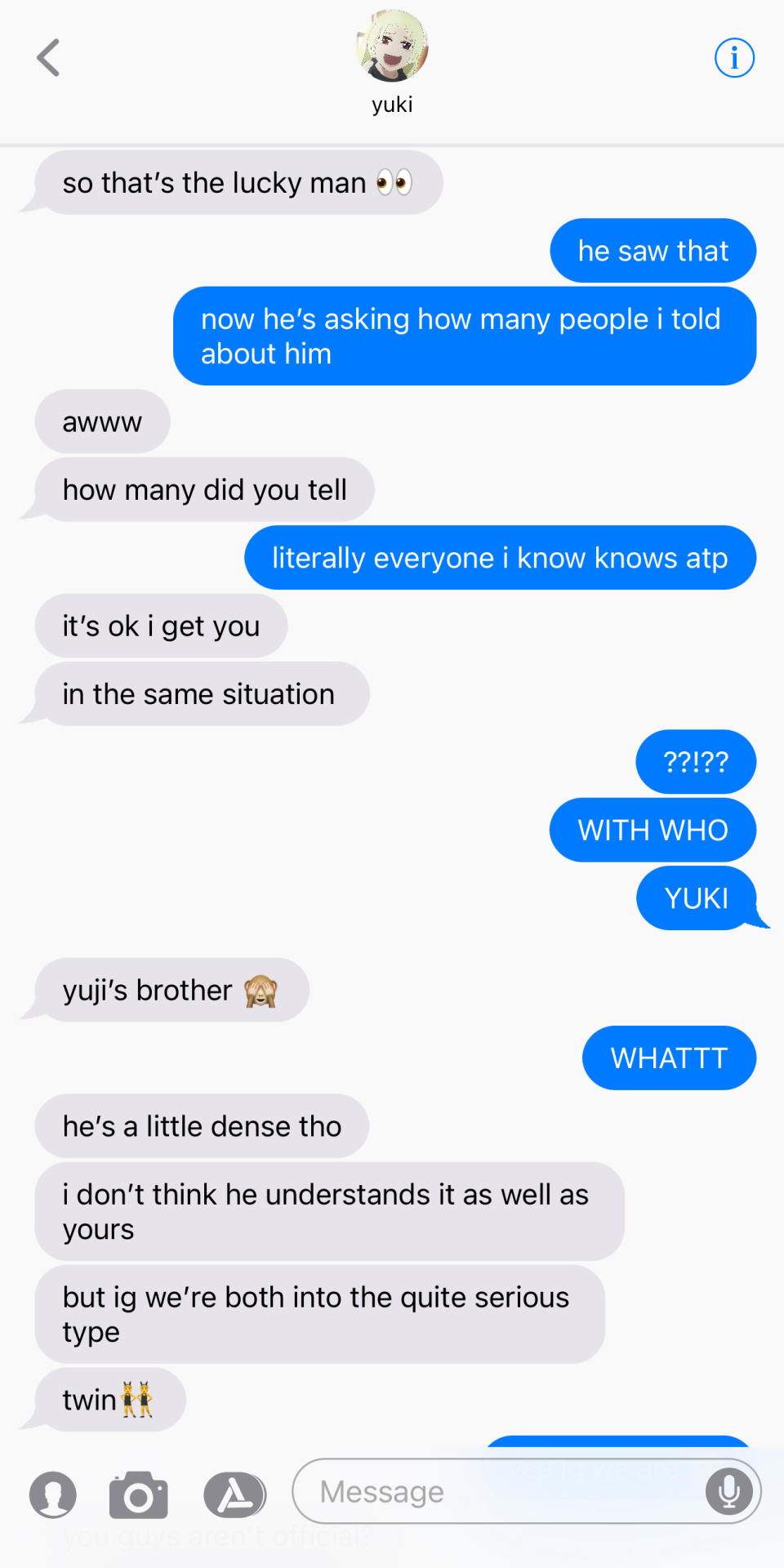The height and width of the screenshot is (1568, 784).
Task: Go back to the conversations list
Action: pos(49,58)
